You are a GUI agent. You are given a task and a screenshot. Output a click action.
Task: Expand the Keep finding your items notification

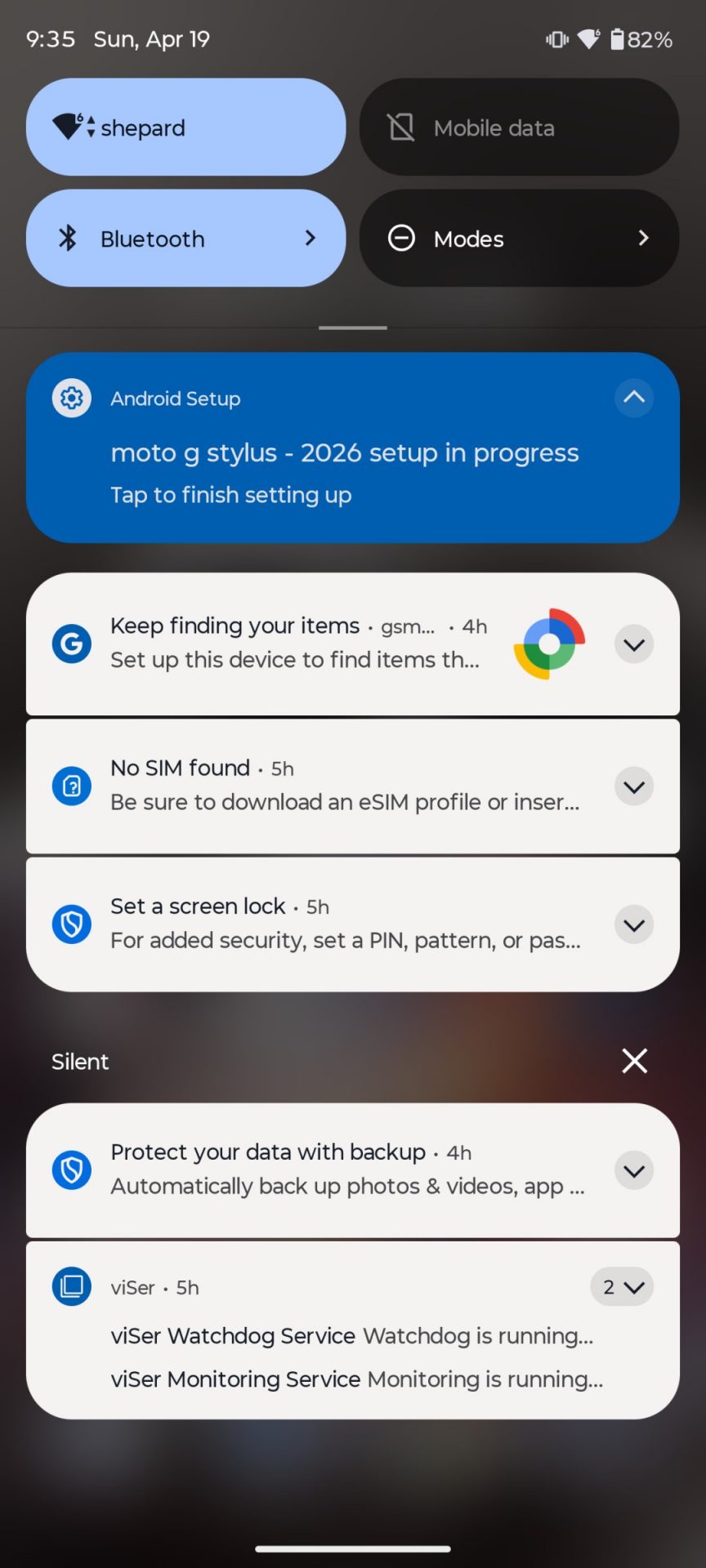point(634,645)
